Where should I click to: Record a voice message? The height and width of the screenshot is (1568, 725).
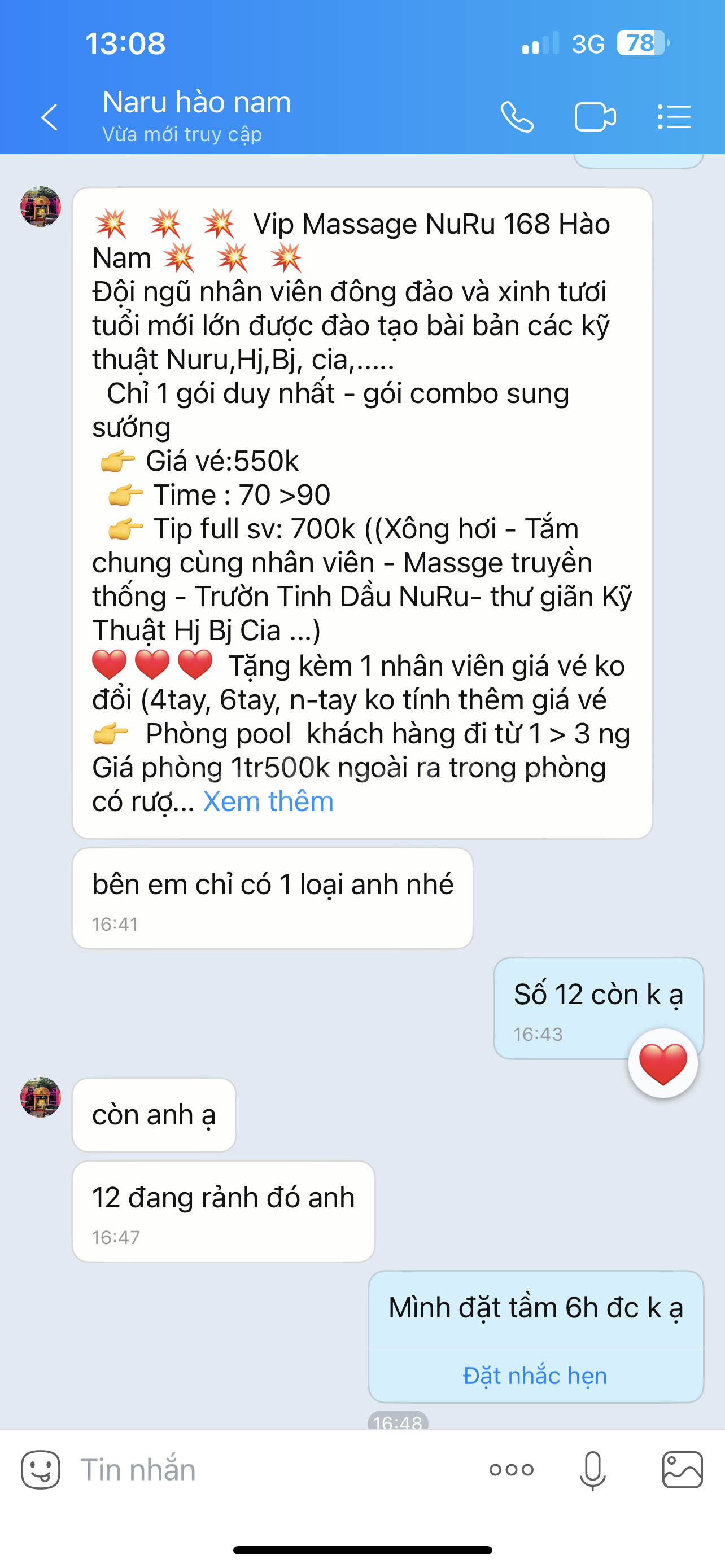click(x=592, y=1469)
